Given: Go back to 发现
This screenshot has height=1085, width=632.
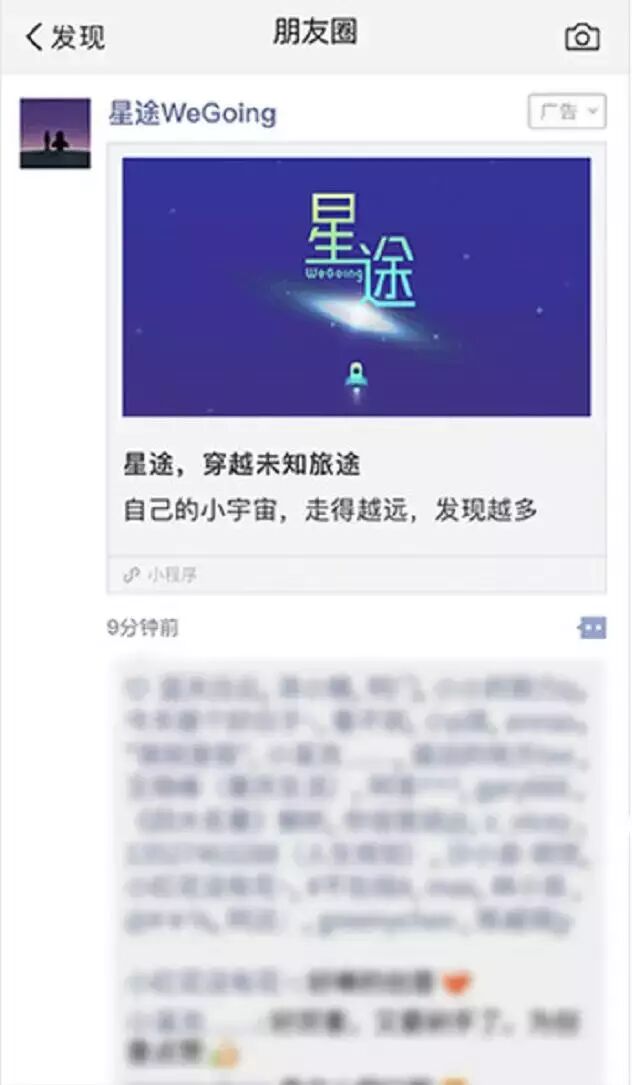Looking at the screenshot, I should (65, 38).
